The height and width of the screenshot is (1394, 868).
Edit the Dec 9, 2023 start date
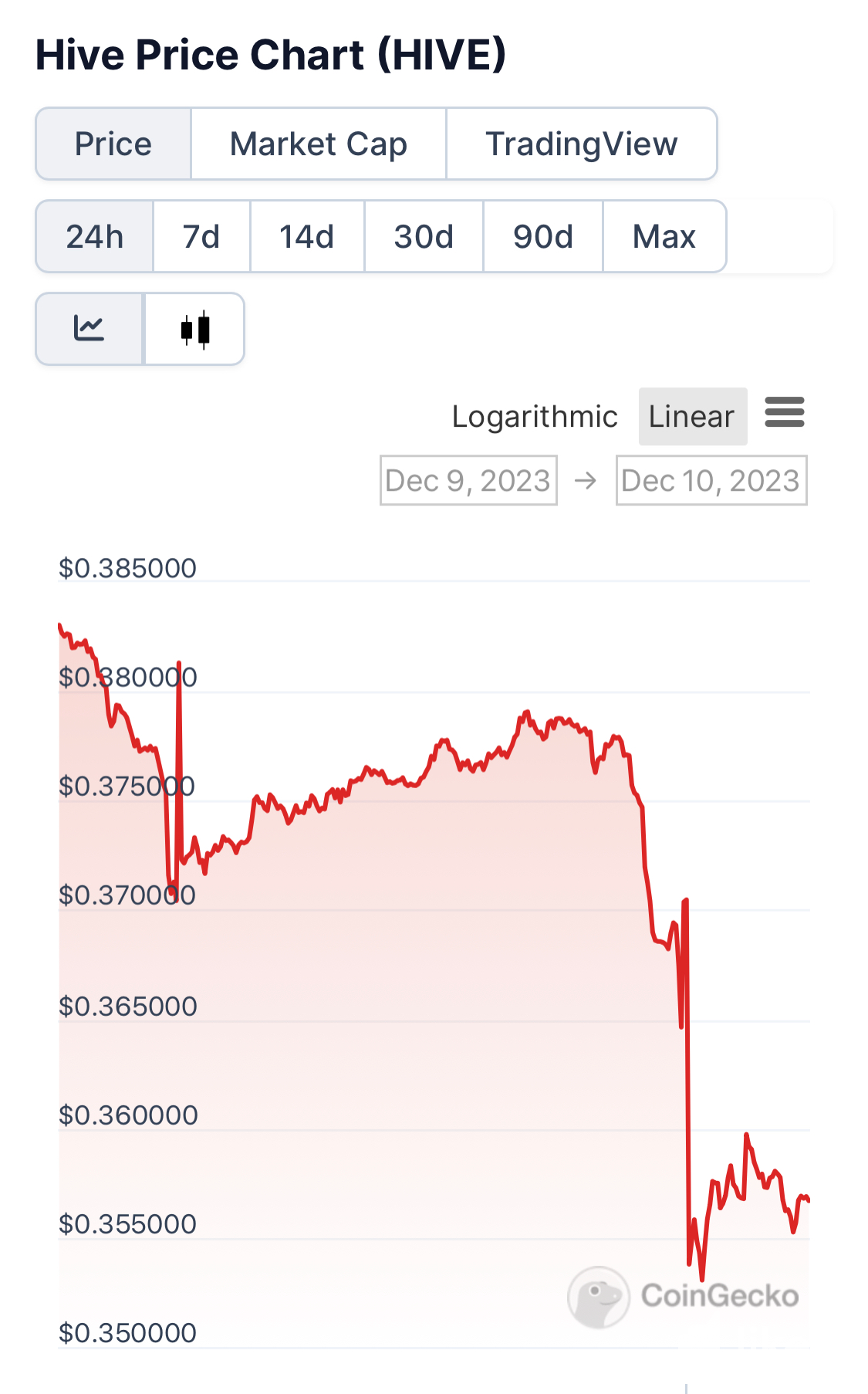[468, 481]
